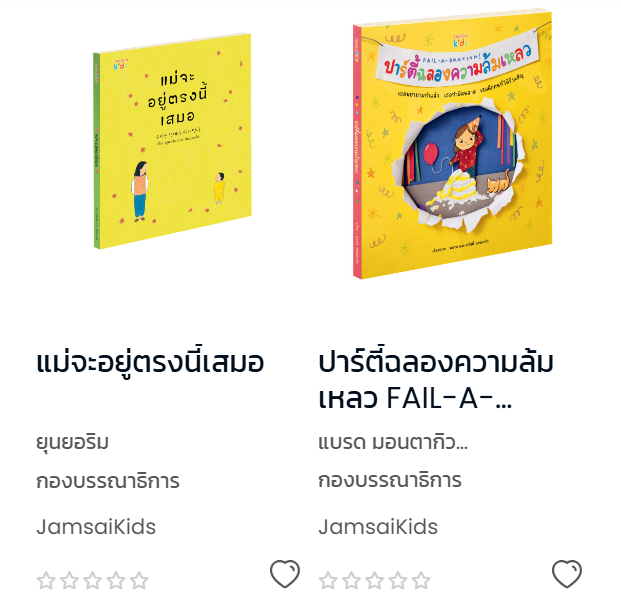Viewport: 621px width, 607px height.
Task: Open title link ปาร์ตี้ฉลองความล้มเหลว FAIL-A-...
Action: 435,380
